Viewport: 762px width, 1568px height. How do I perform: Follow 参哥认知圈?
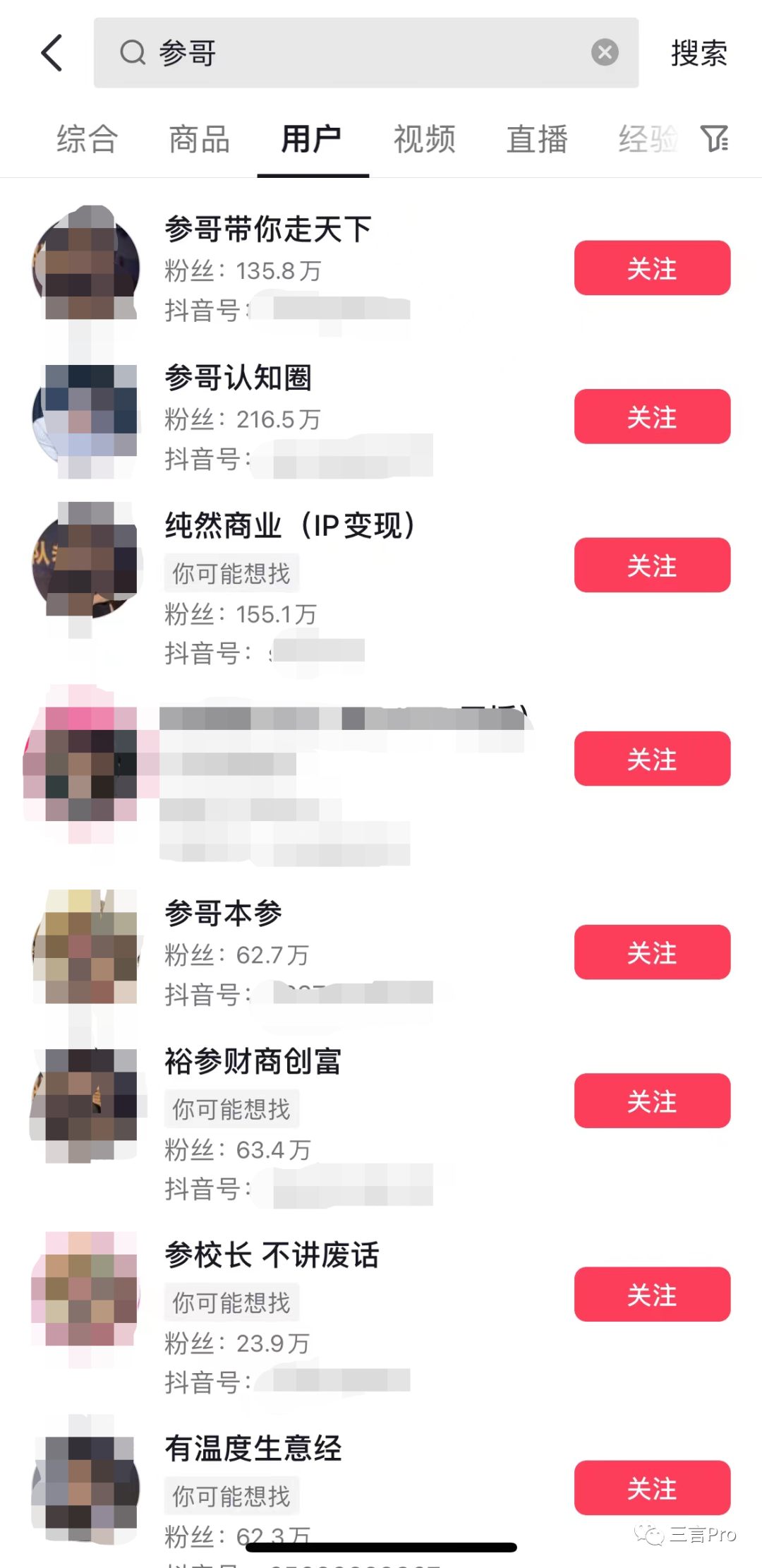click(x=652, y=417)
